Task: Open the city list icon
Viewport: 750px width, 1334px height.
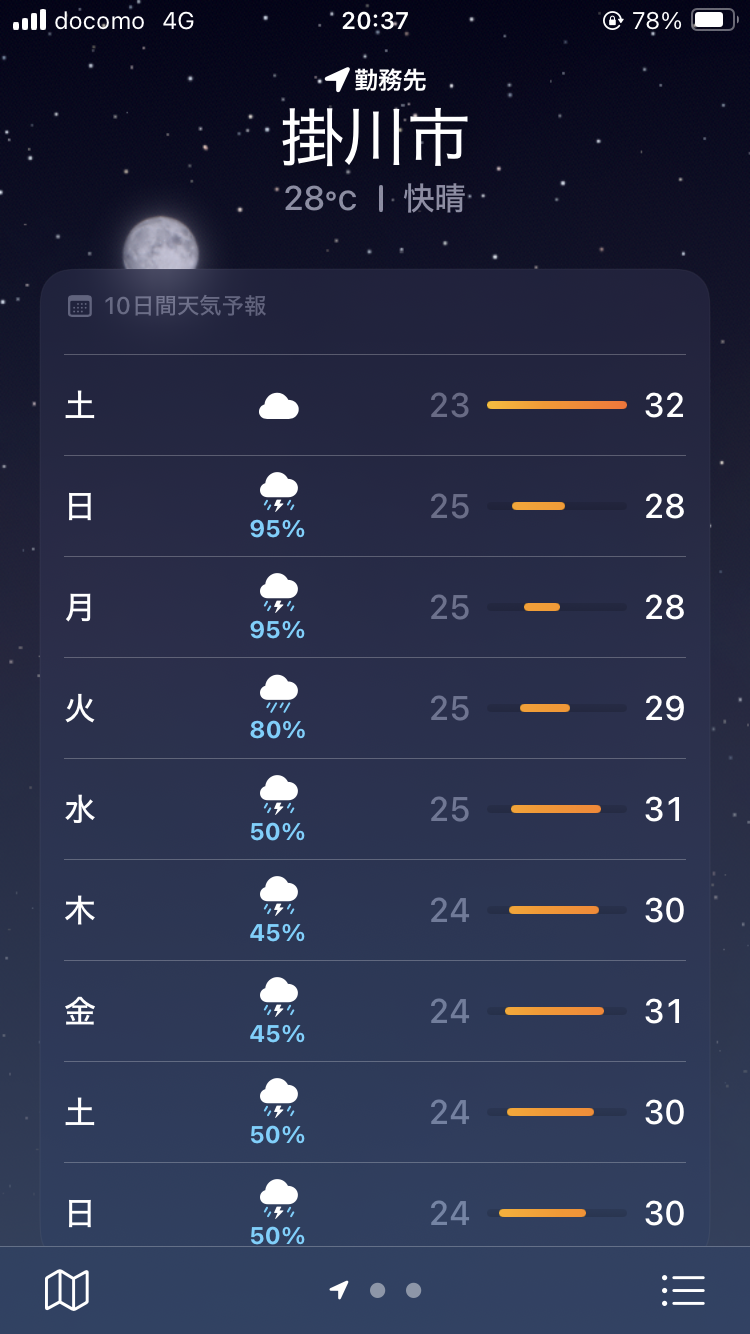Action: pos(683,1290)
